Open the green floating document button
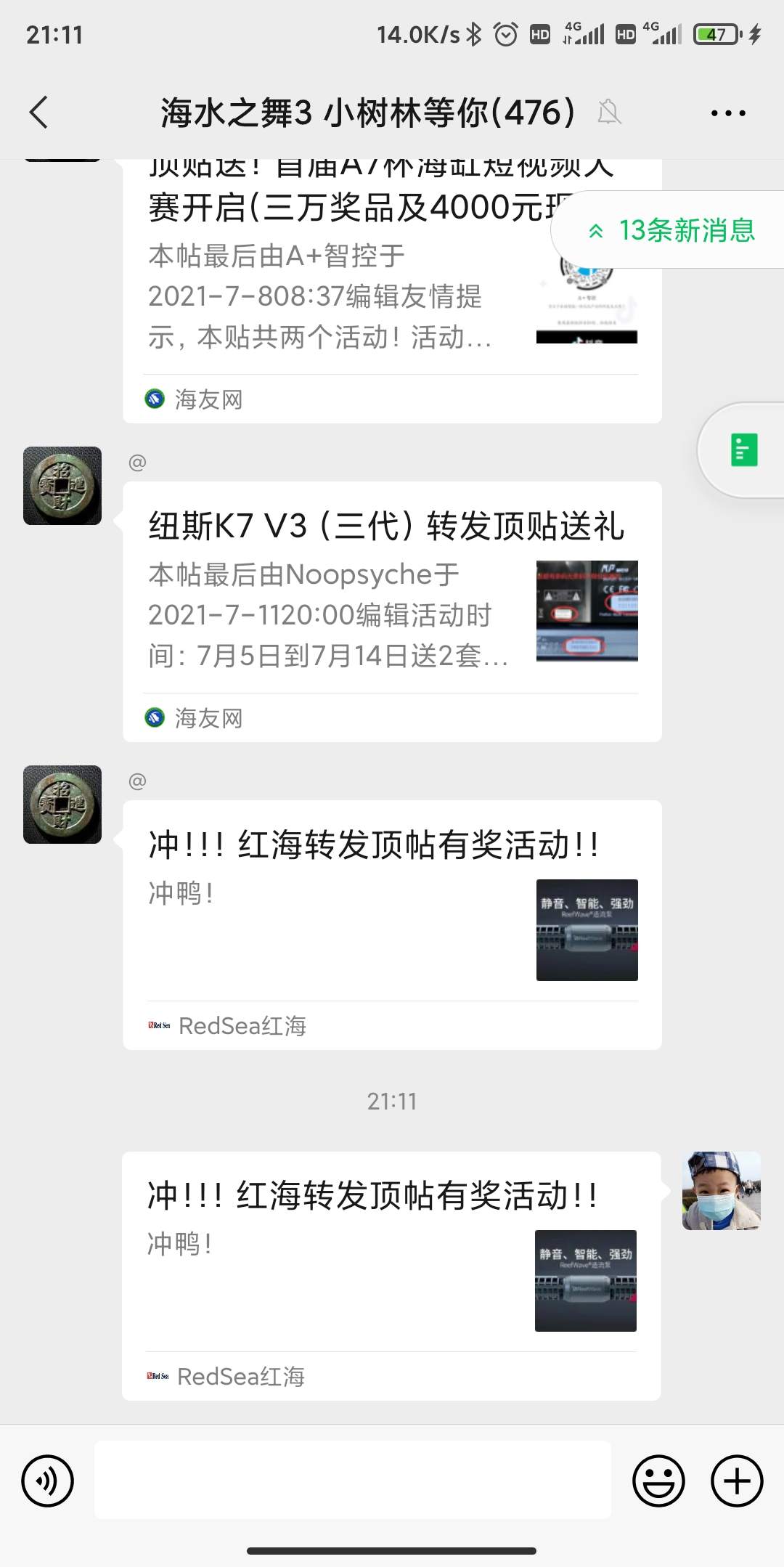784x1567 pixels. (x=743, y=450)
